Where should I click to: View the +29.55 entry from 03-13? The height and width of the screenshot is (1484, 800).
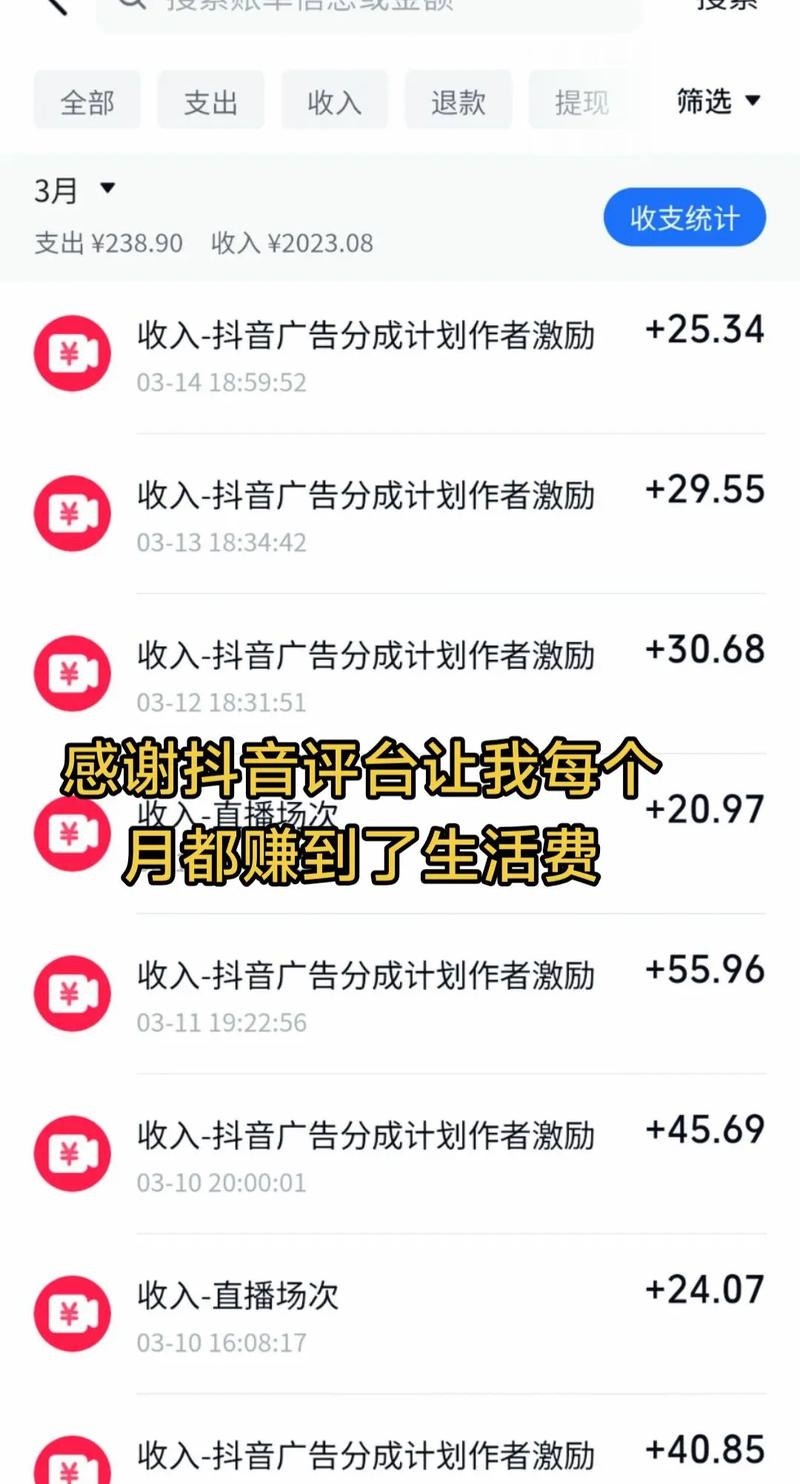[400, 513]
